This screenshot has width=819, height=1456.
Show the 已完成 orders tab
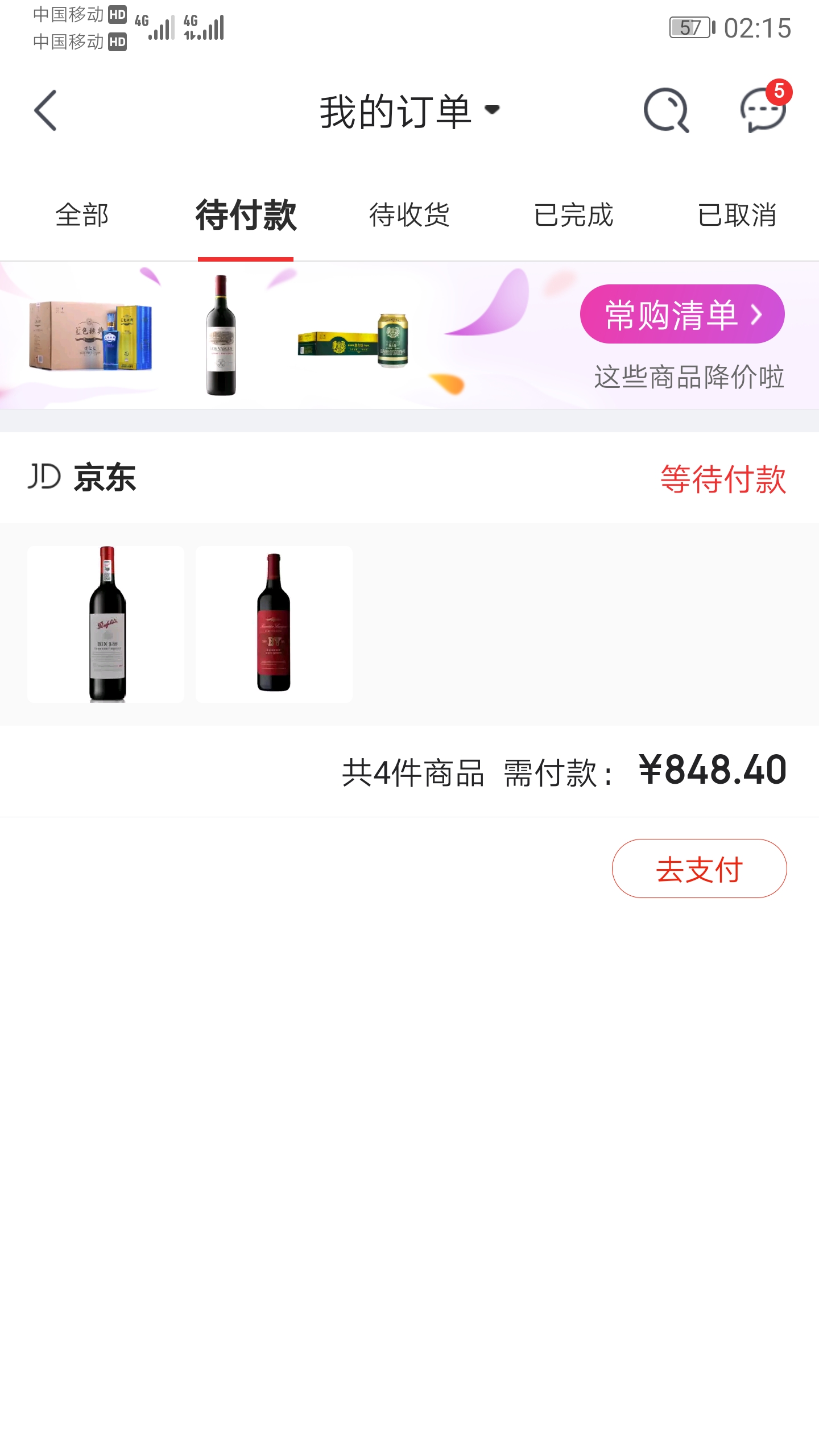coord(573,216)
